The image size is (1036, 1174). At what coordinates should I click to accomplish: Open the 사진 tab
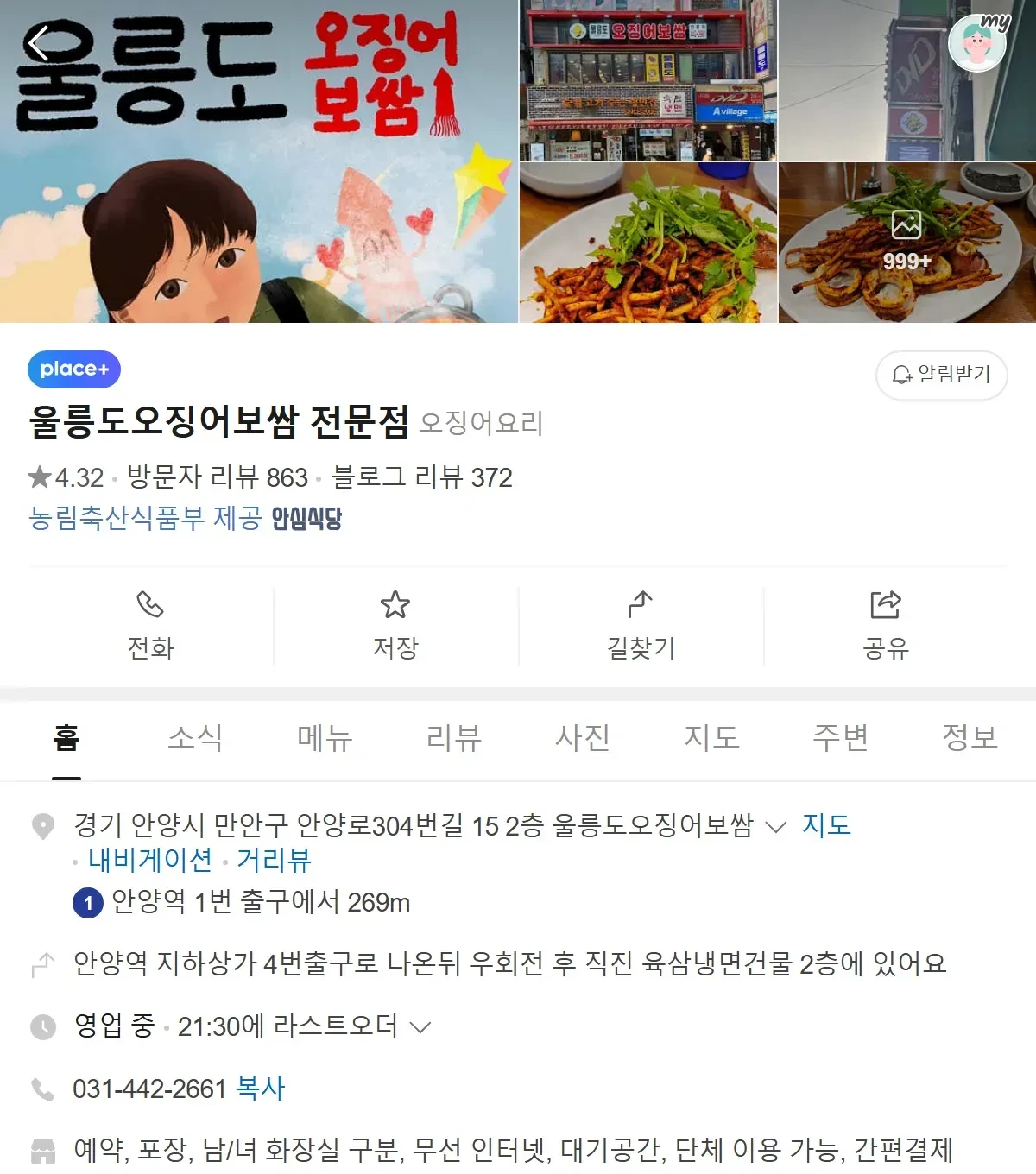point(583,738)
